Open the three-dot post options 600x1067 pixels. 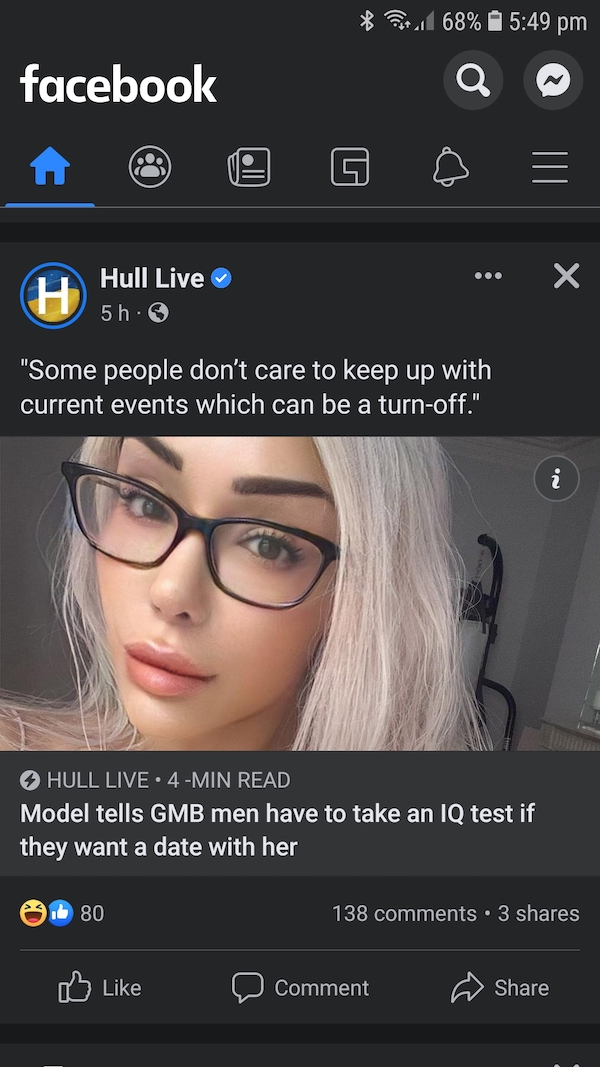489,275
